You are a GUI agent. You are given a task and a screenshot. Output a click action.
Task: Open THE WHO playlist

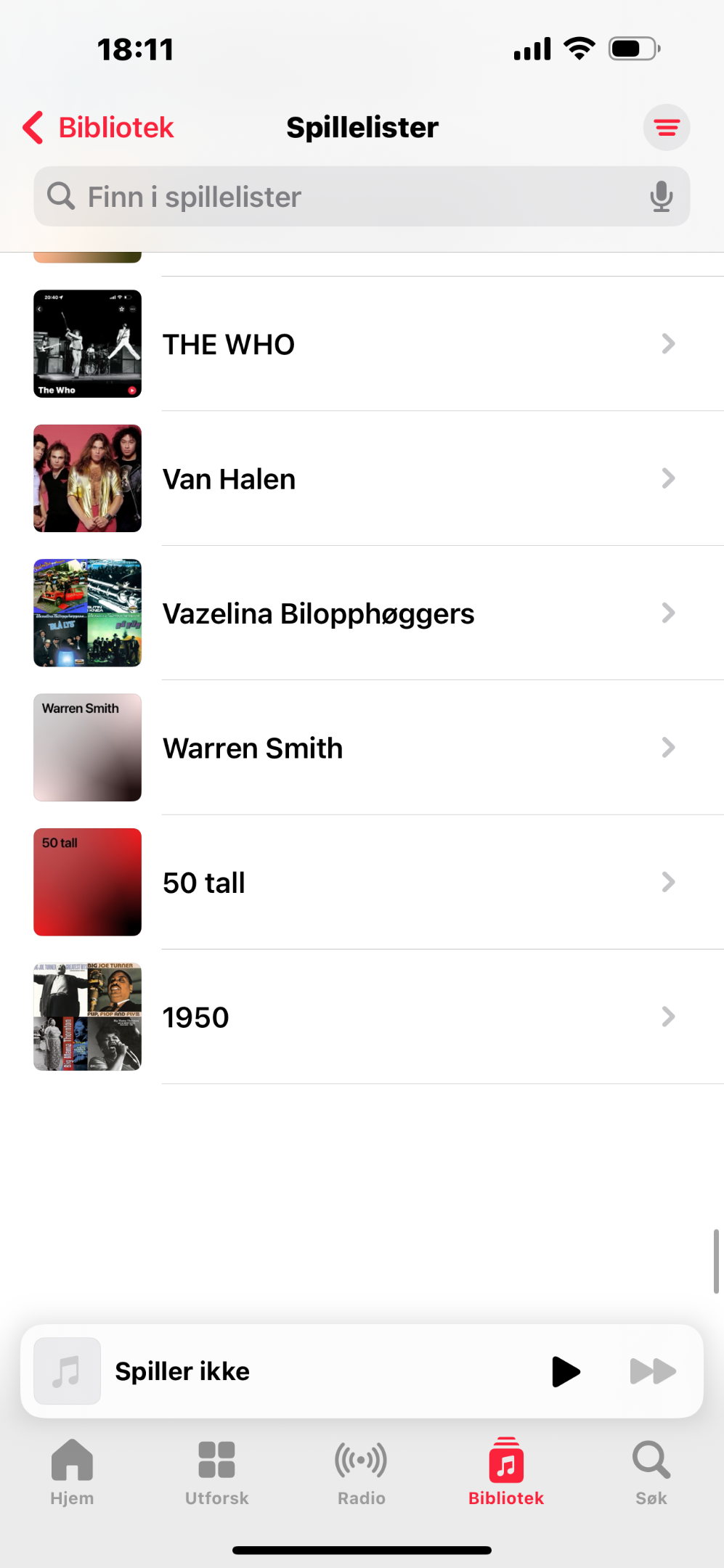point(362,344)
